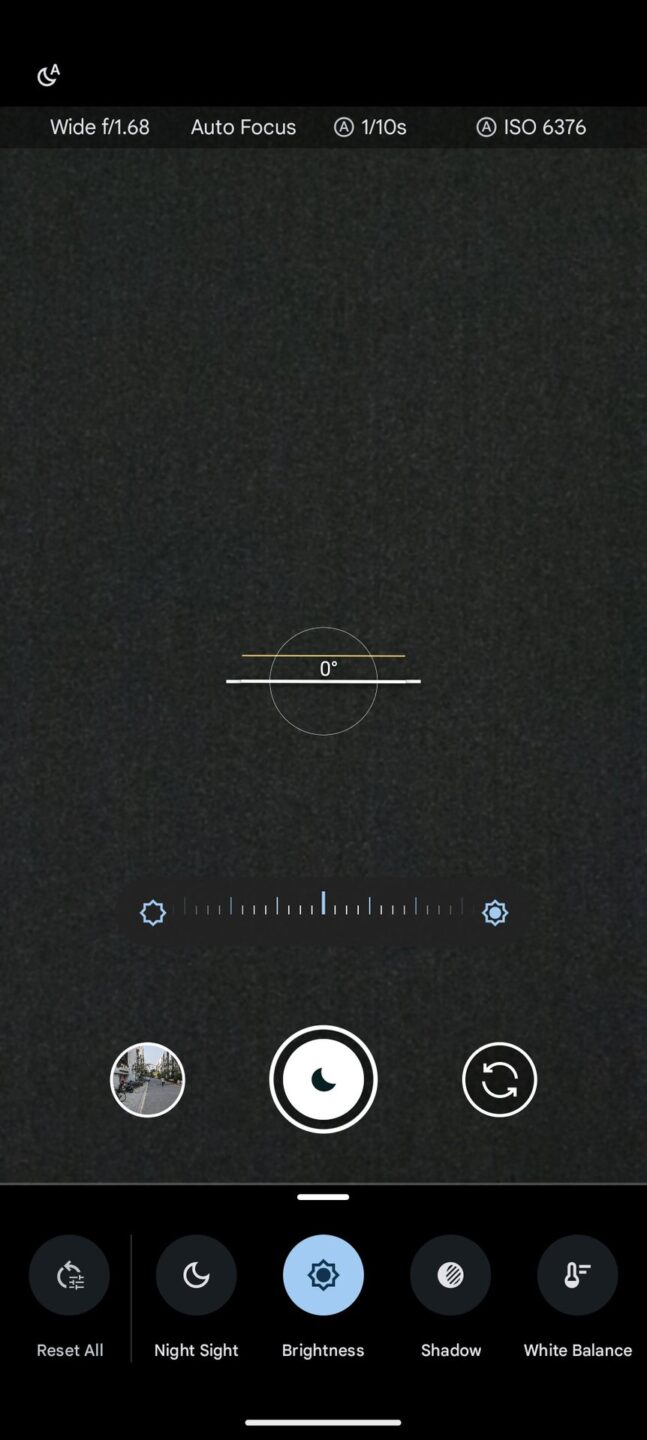Open the White Balance adjustment
The image size is (647, 1440).
pos(577,1275)
